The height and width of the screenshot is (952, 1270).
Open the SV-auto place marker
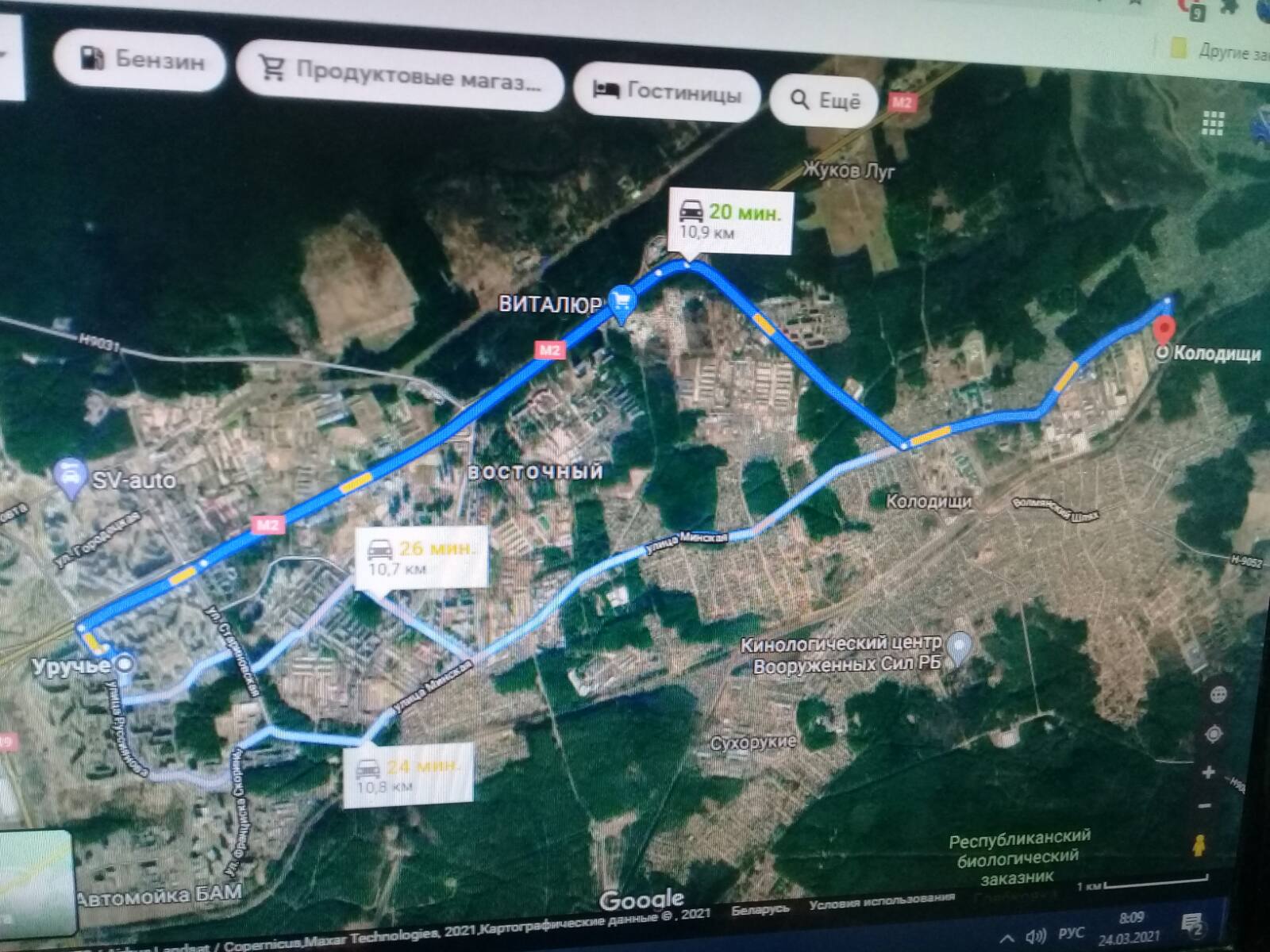pyautogui.click(x=71, y=477)
